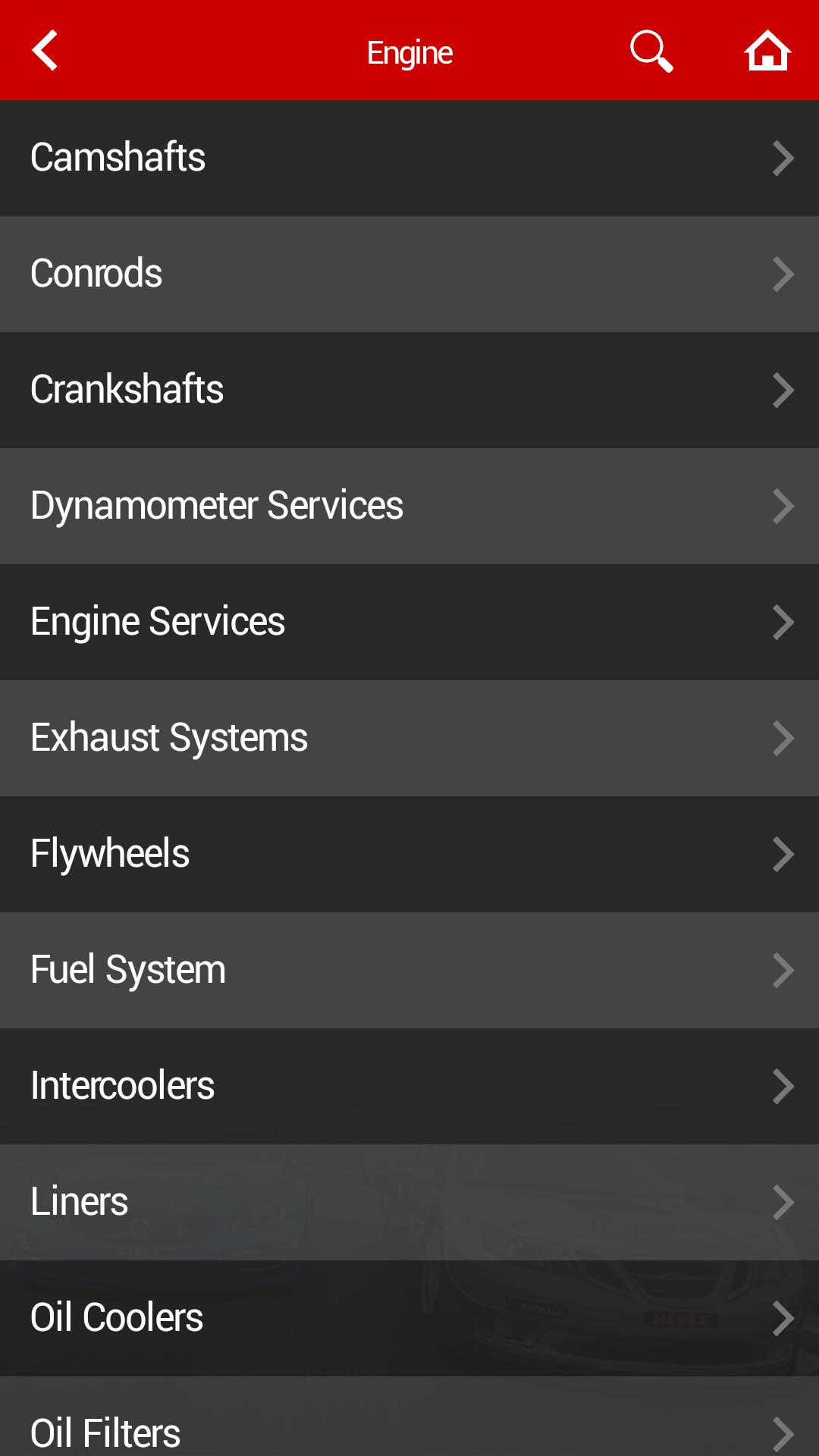Open Dynamometer Services

(x=409, y=506)
